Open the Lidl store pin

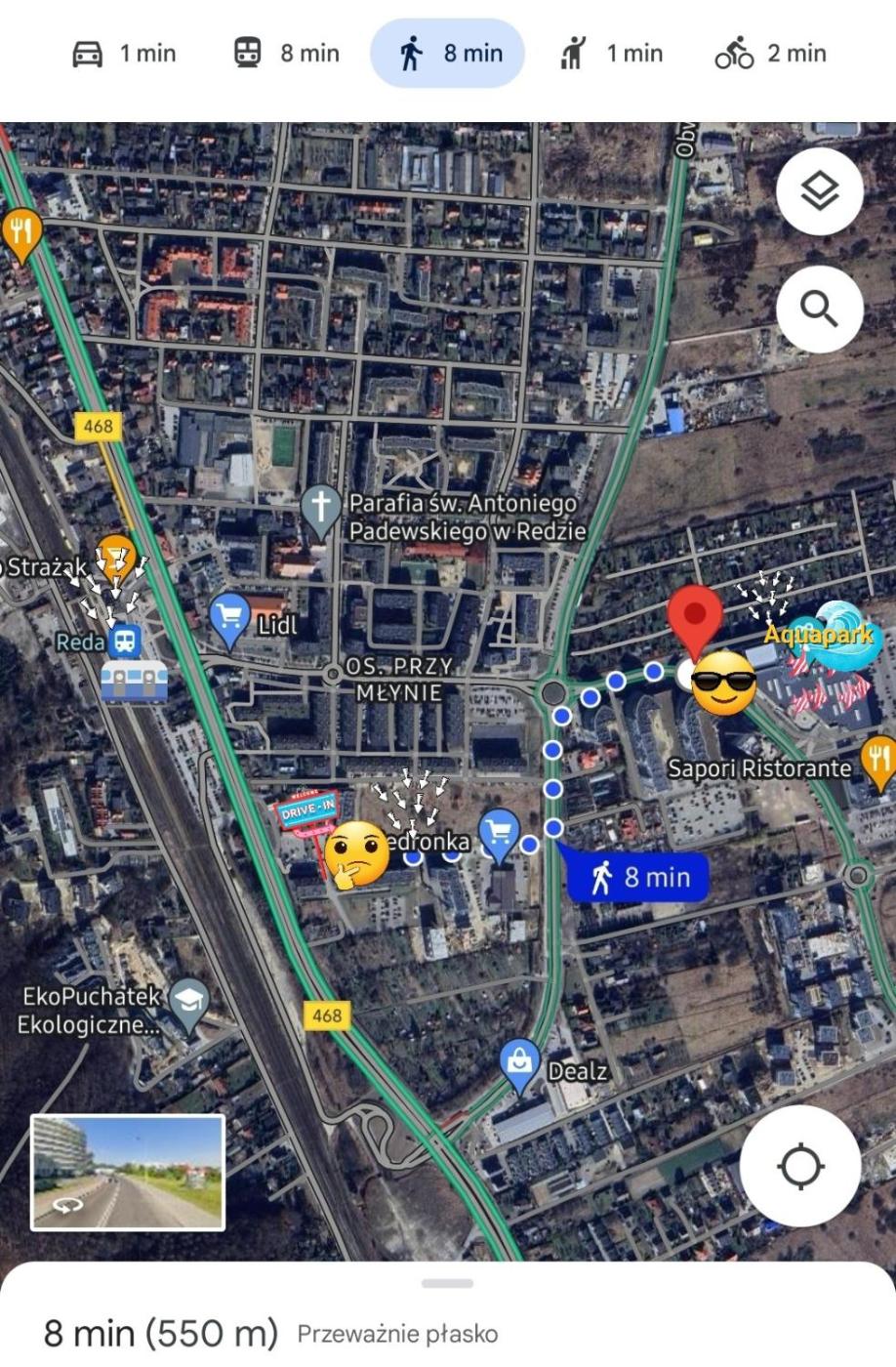coord(229,618)
